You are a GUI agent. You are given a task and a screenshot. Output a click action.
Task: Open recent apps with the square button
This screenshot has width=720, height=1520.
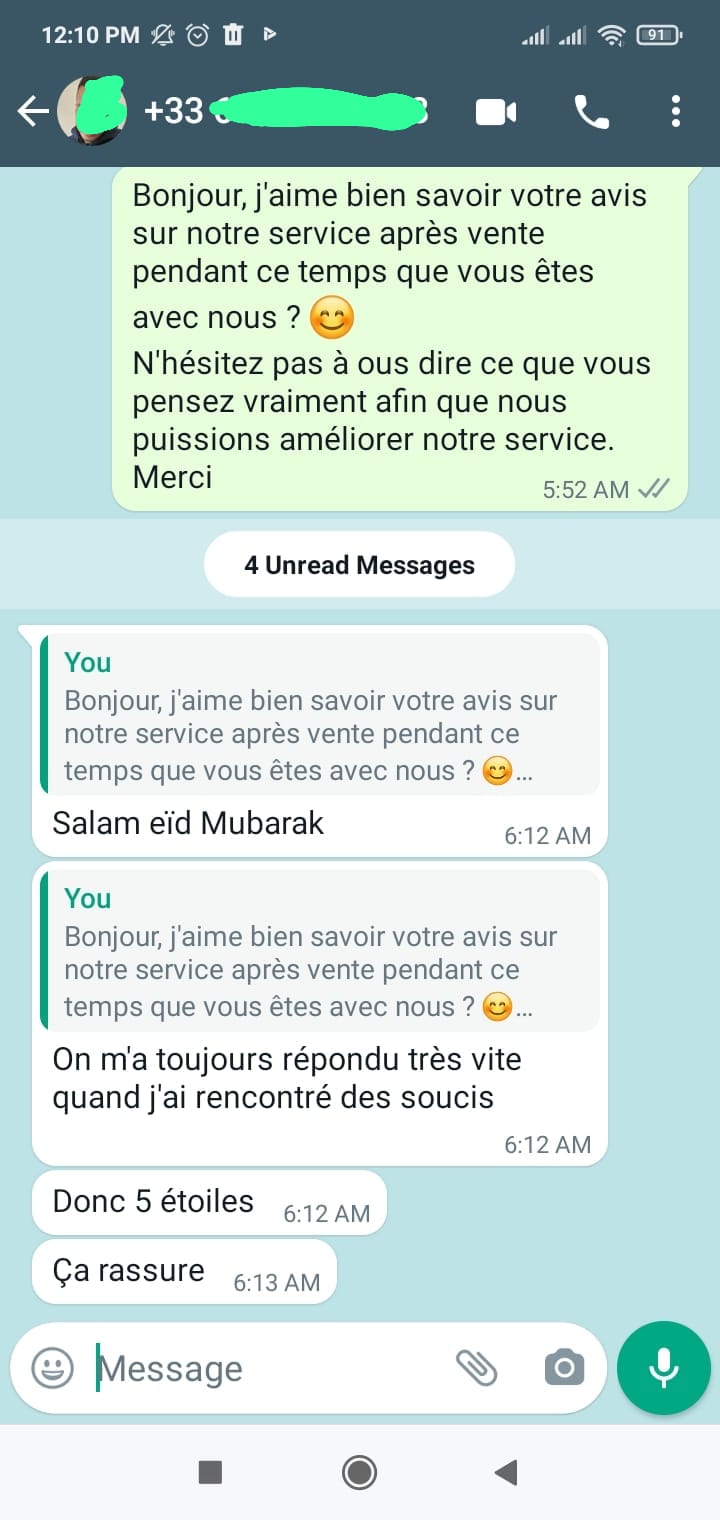210,1472
